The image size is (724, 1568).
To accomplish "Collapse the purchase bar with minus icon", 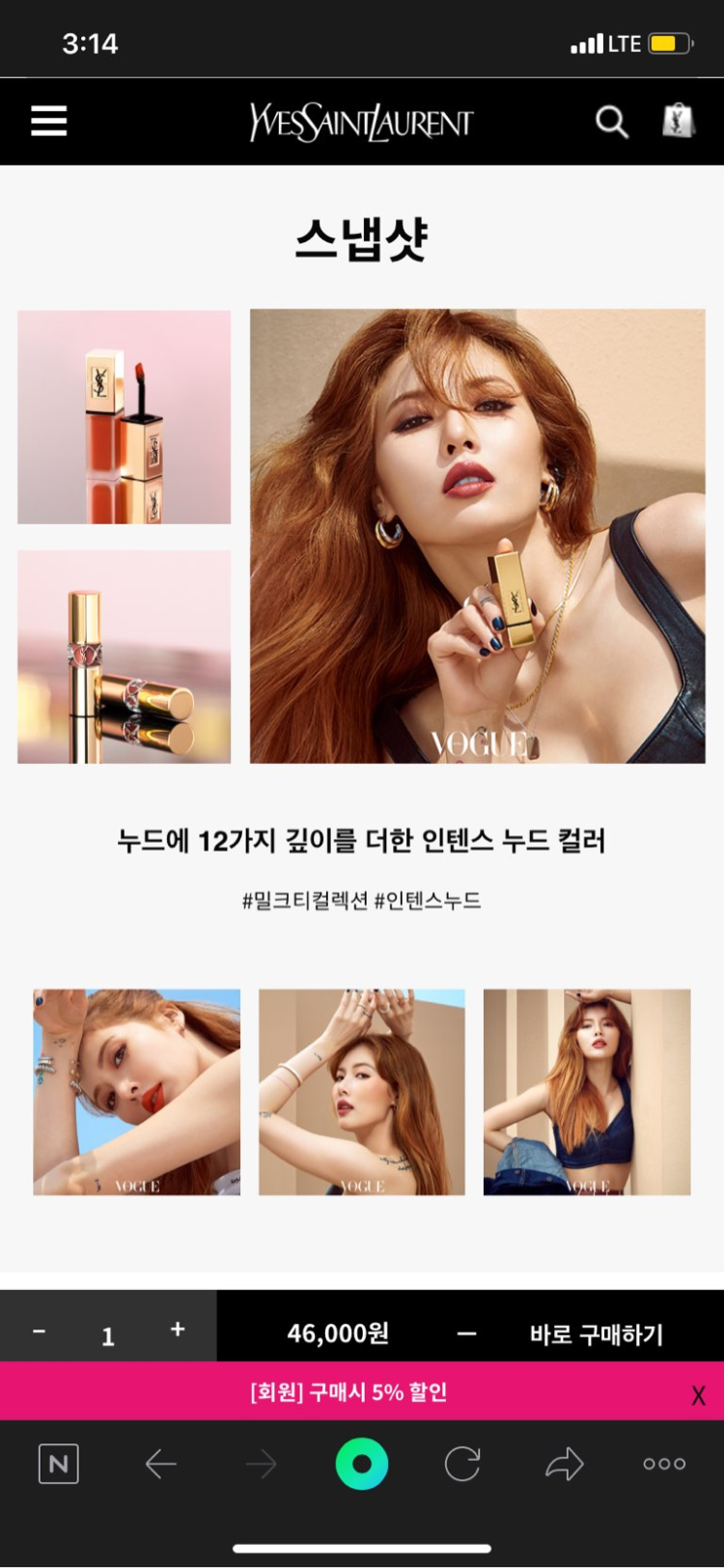I will [x=466, y=1334].
